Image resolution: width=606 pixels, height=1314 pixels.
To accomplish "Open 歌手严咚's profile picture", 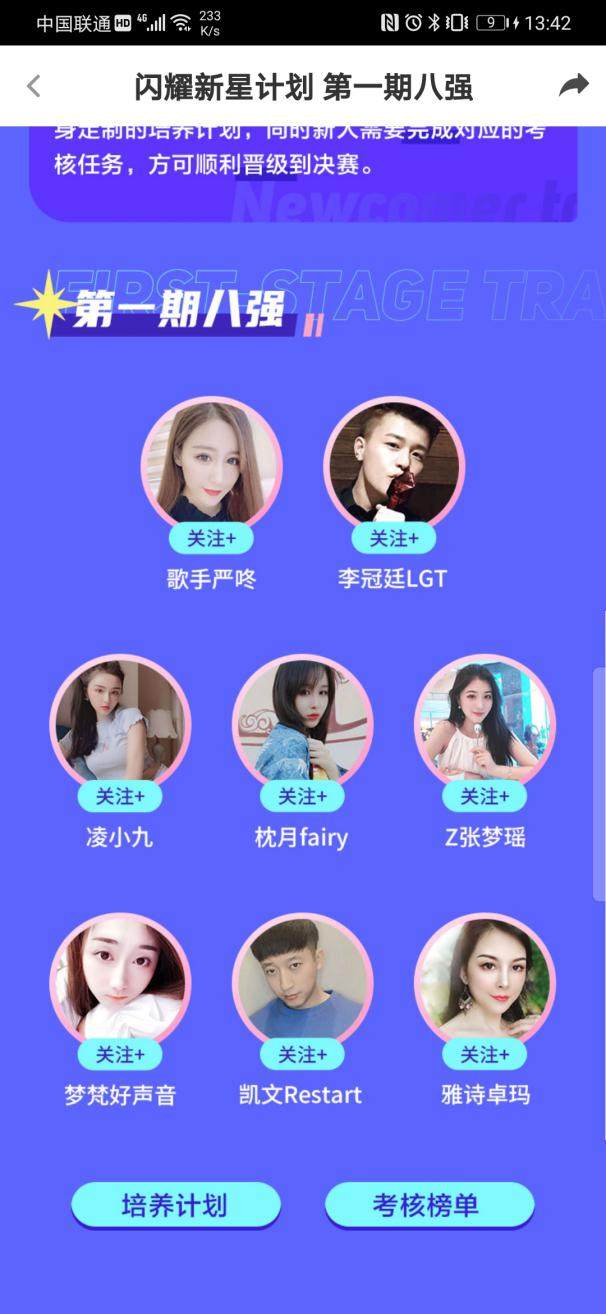I will (211, 462).
